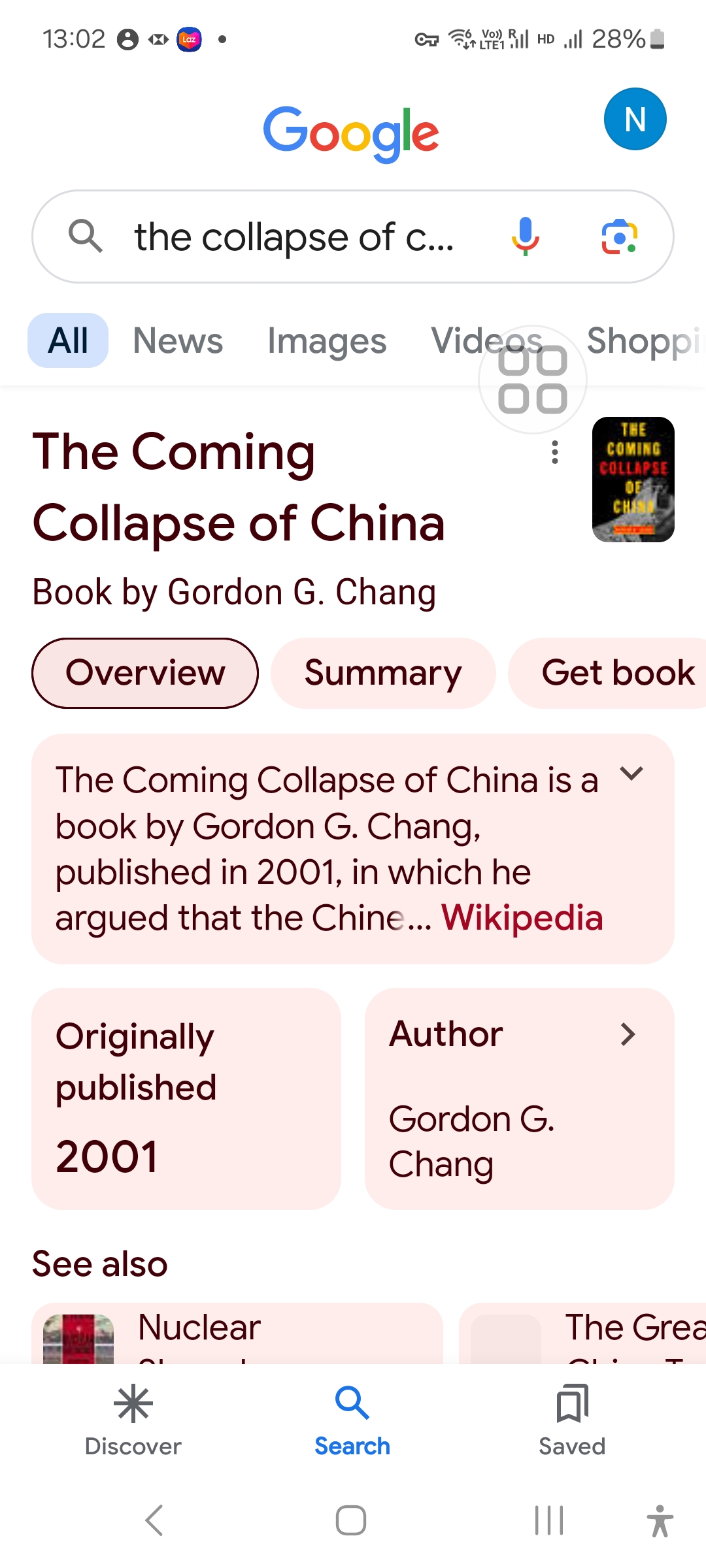
Task: Open the Author Gordon G. Chang card
Action: (x=519, y=1098)
